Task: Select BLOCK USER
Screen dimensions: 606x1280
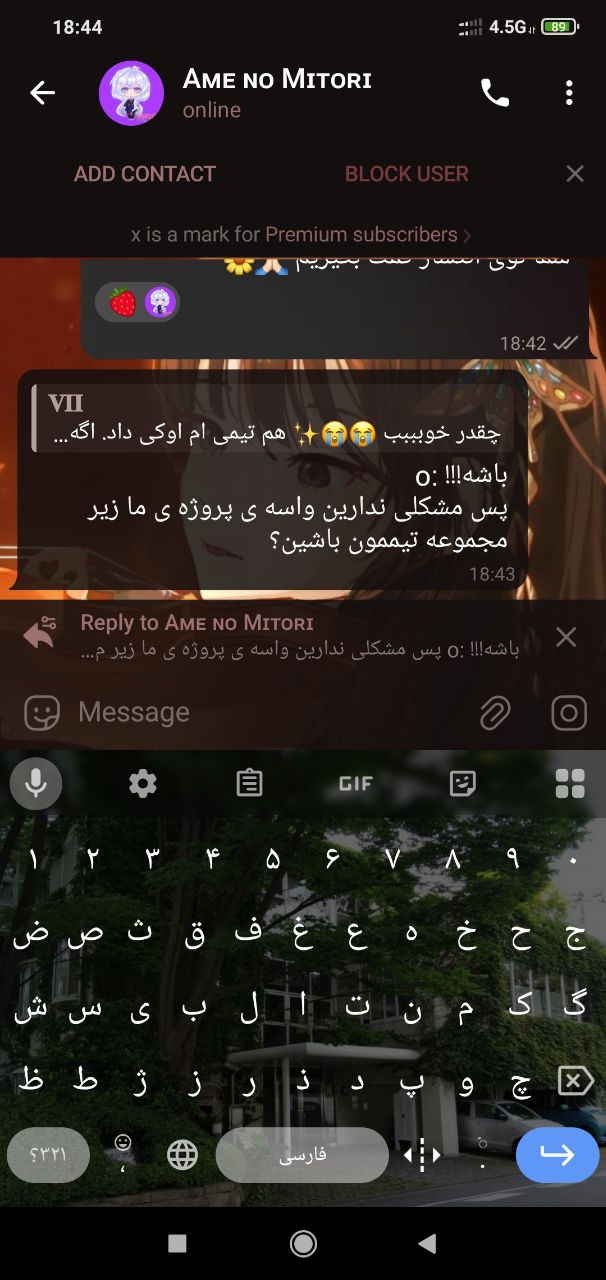Action: click(x=406, y=174)
